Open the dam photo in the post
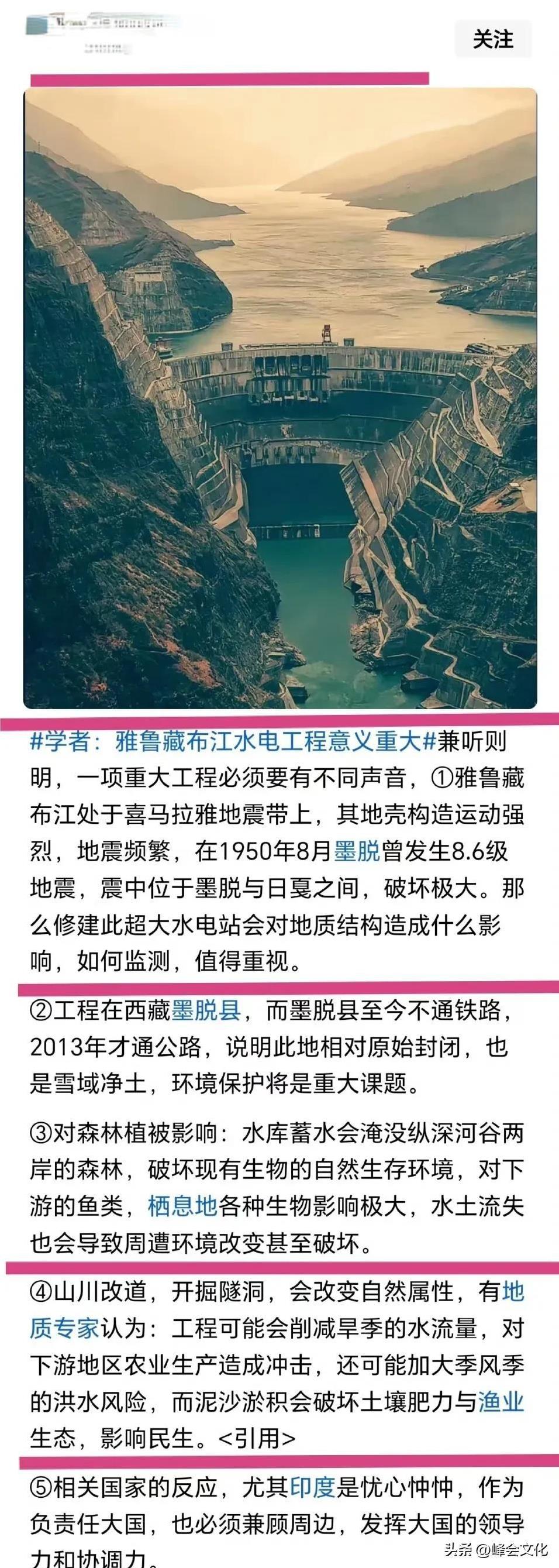The height and width of the screenshot is (1568, 559). (x=280, y=398)
